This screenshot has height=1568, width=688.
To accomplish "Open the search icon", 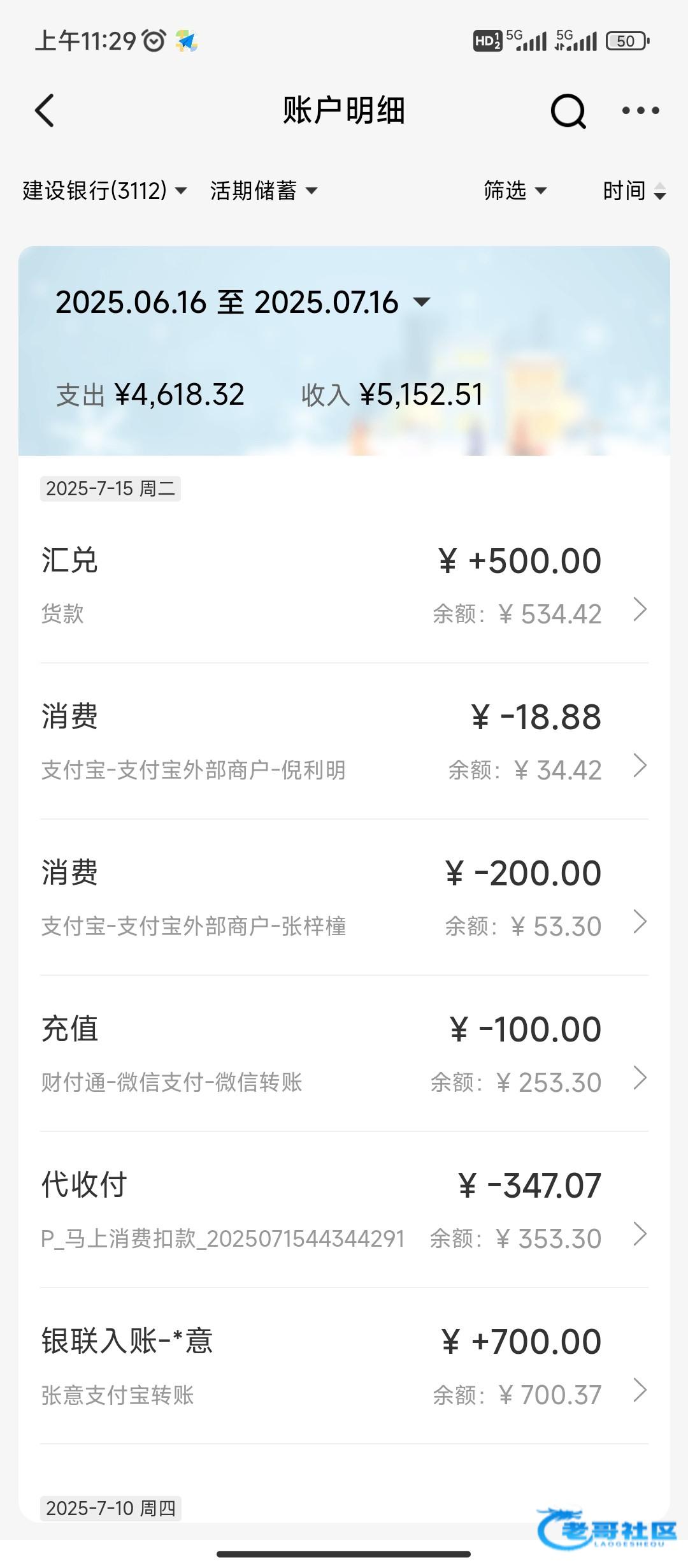I will 568,111.
